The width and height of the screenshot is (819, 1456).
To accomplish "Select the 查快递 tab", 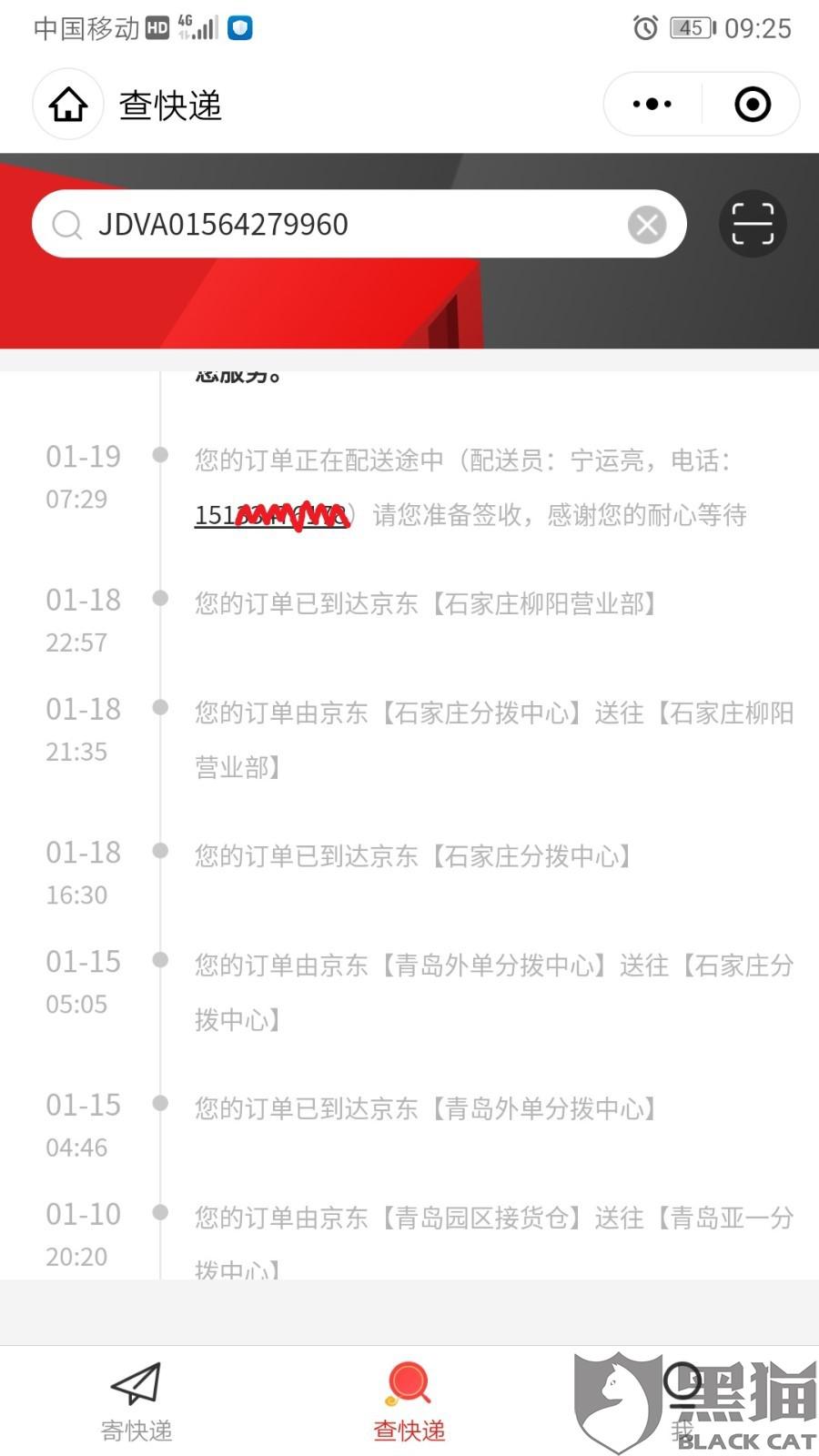I will pyautogui.click(x=409, y=1401).
